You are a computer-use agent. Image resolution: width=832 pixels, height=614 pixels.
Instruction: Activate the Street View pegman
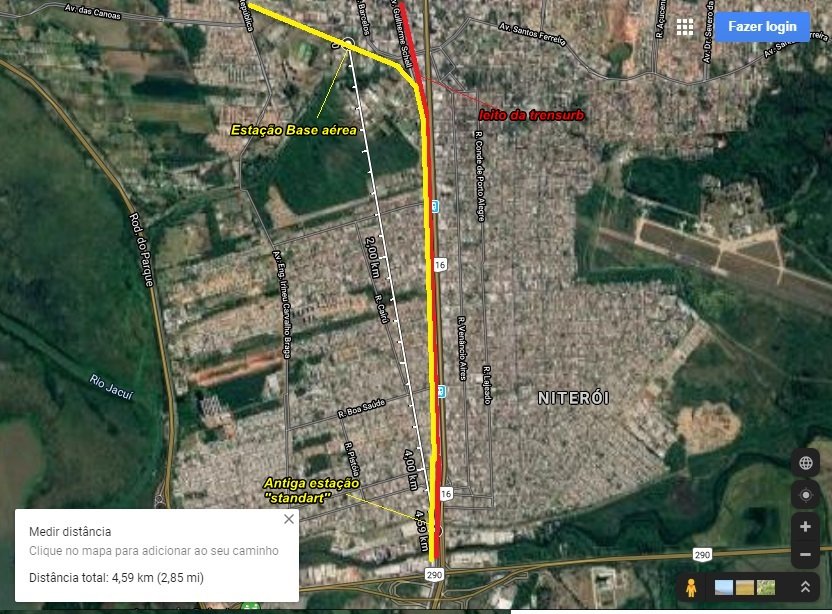(691, 587)
